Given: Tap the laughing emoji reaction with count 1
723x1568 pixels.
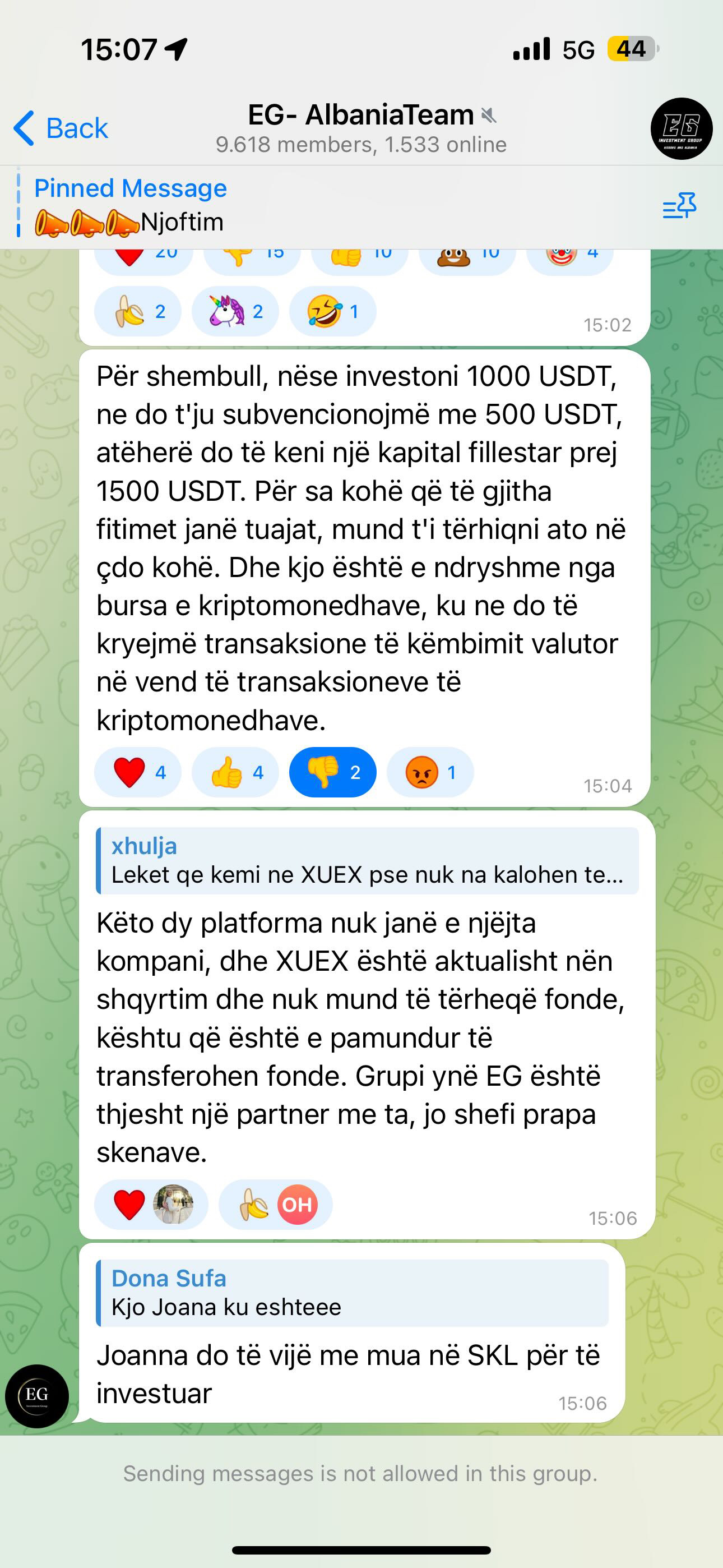Looking at the screenshot, I should click(x=333, y=312).
